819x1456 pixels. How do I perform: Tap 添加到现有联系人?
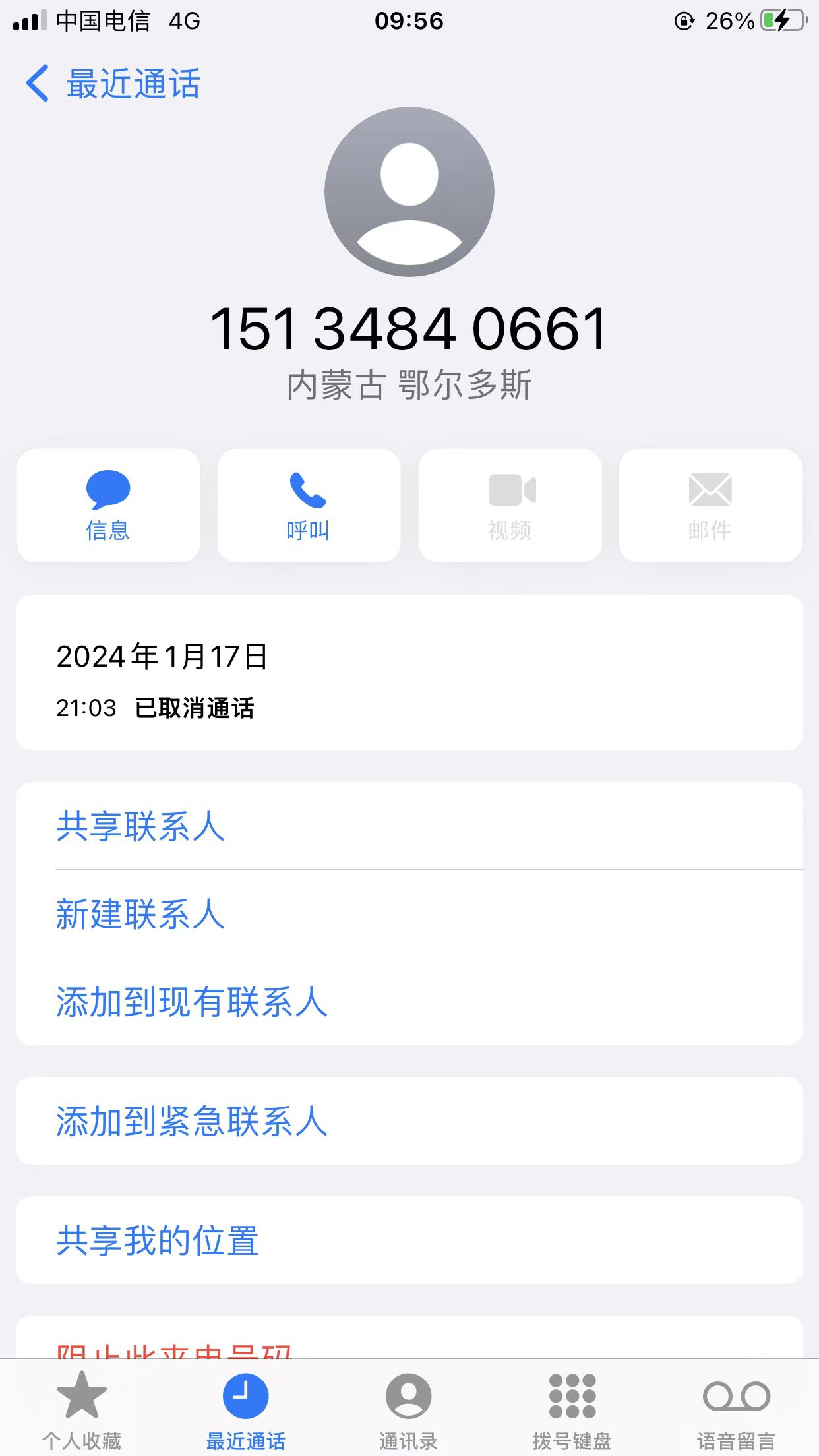pyautogui.click(x=409, y=1002)
